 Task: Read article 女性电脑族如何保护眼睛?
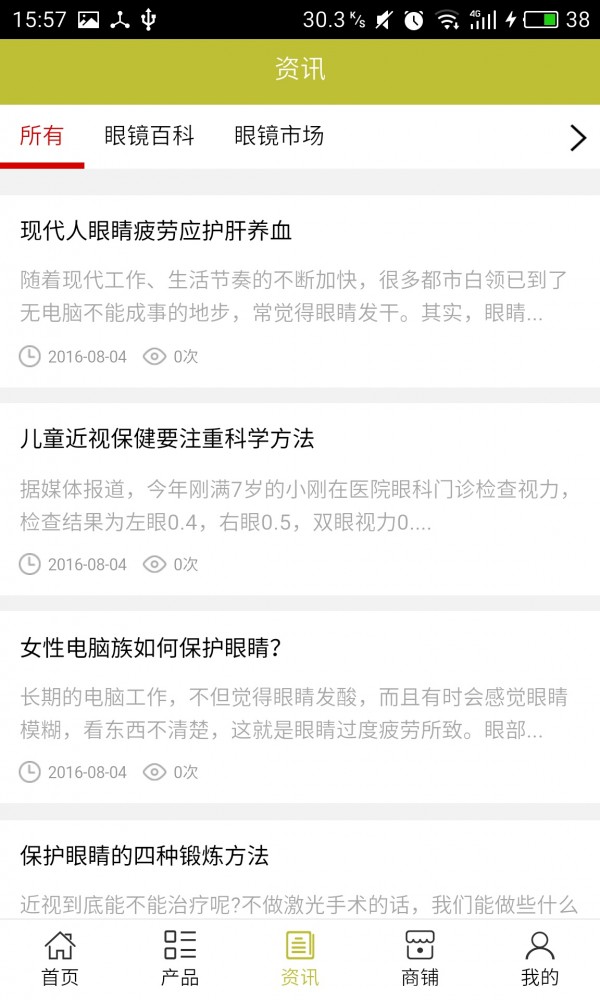[150, 648]
